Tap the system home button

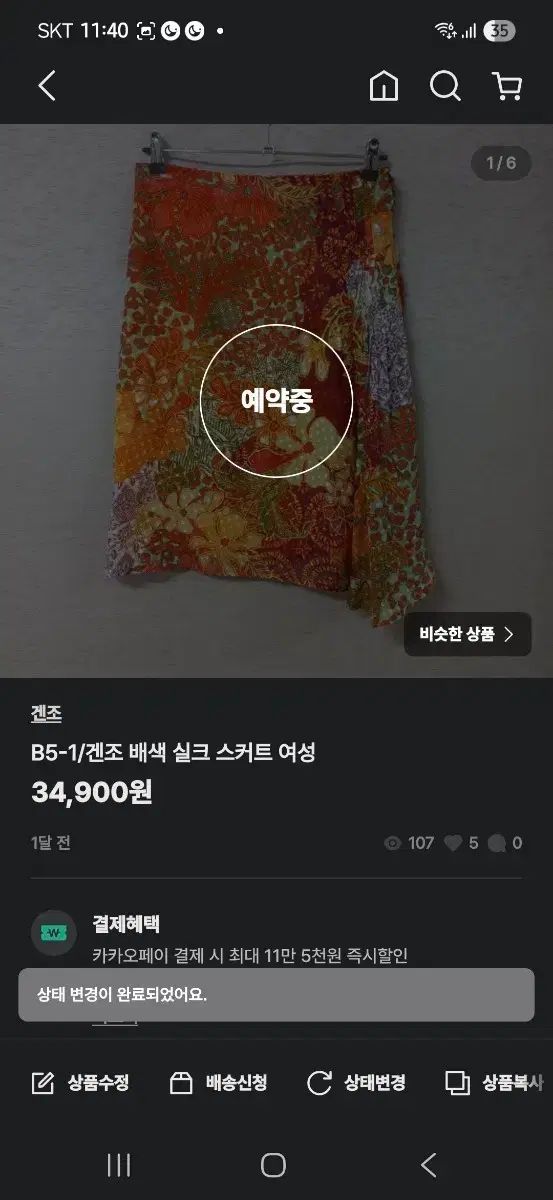273,1164
